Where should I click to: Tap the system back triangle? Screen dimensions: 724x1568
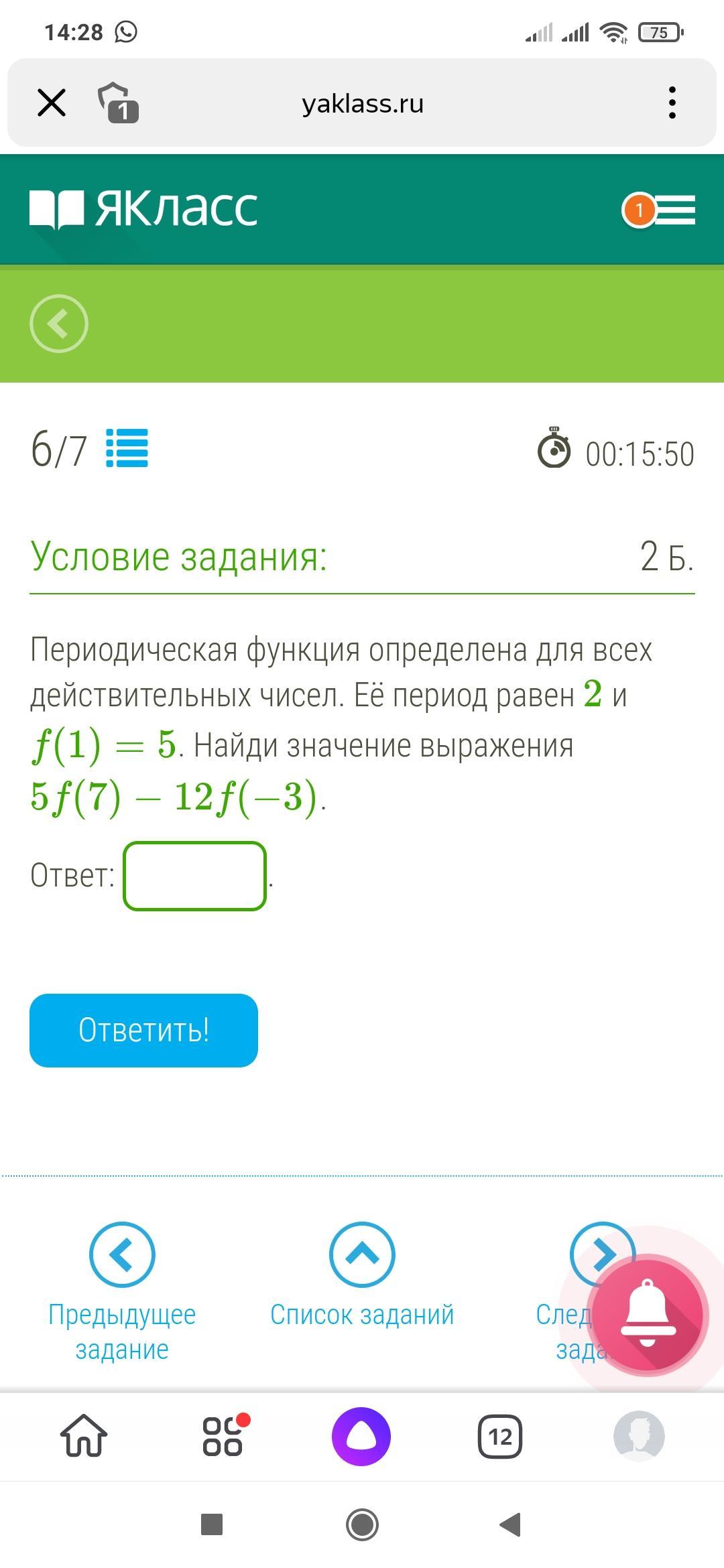(x=511, y=1524)
